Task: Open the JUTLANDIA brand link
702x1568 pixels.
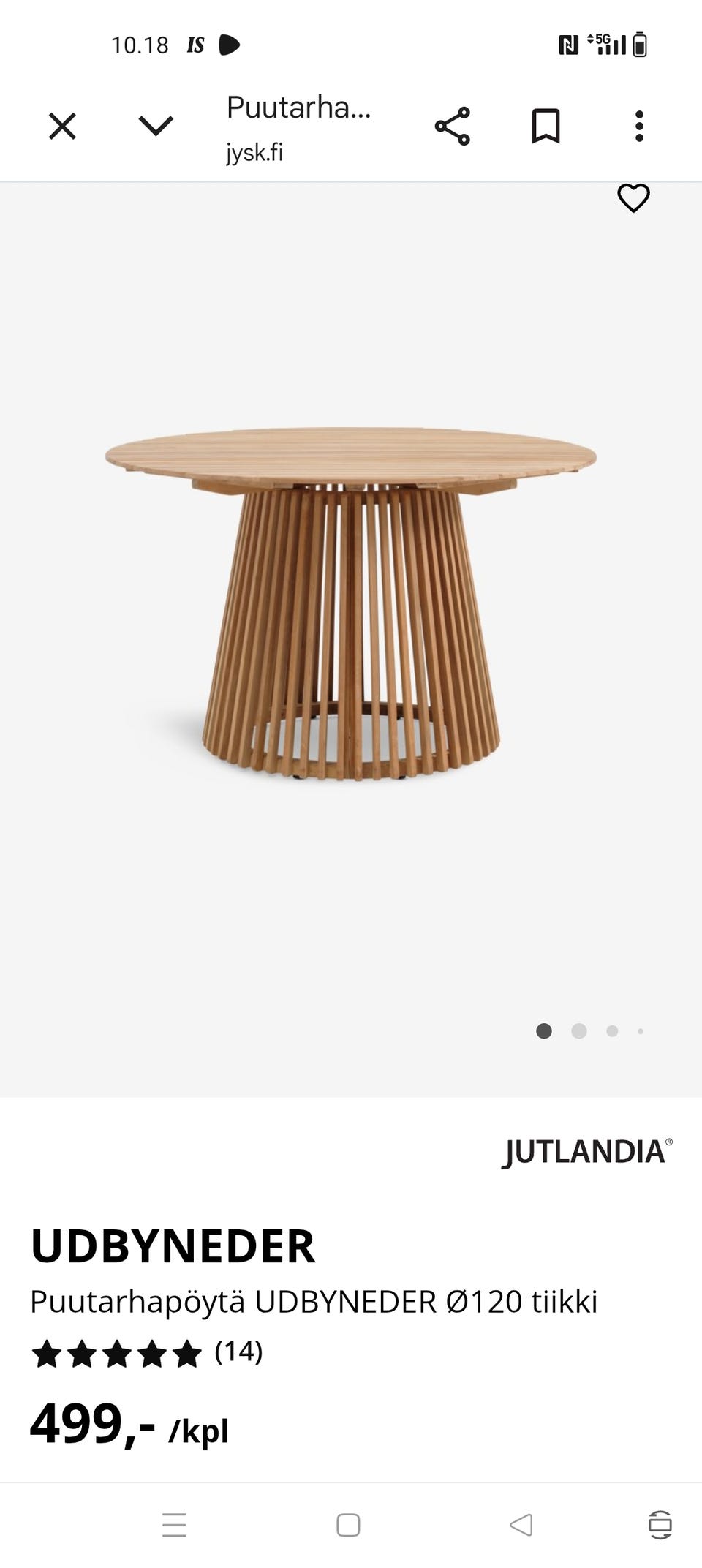Action: [586, 1152]
